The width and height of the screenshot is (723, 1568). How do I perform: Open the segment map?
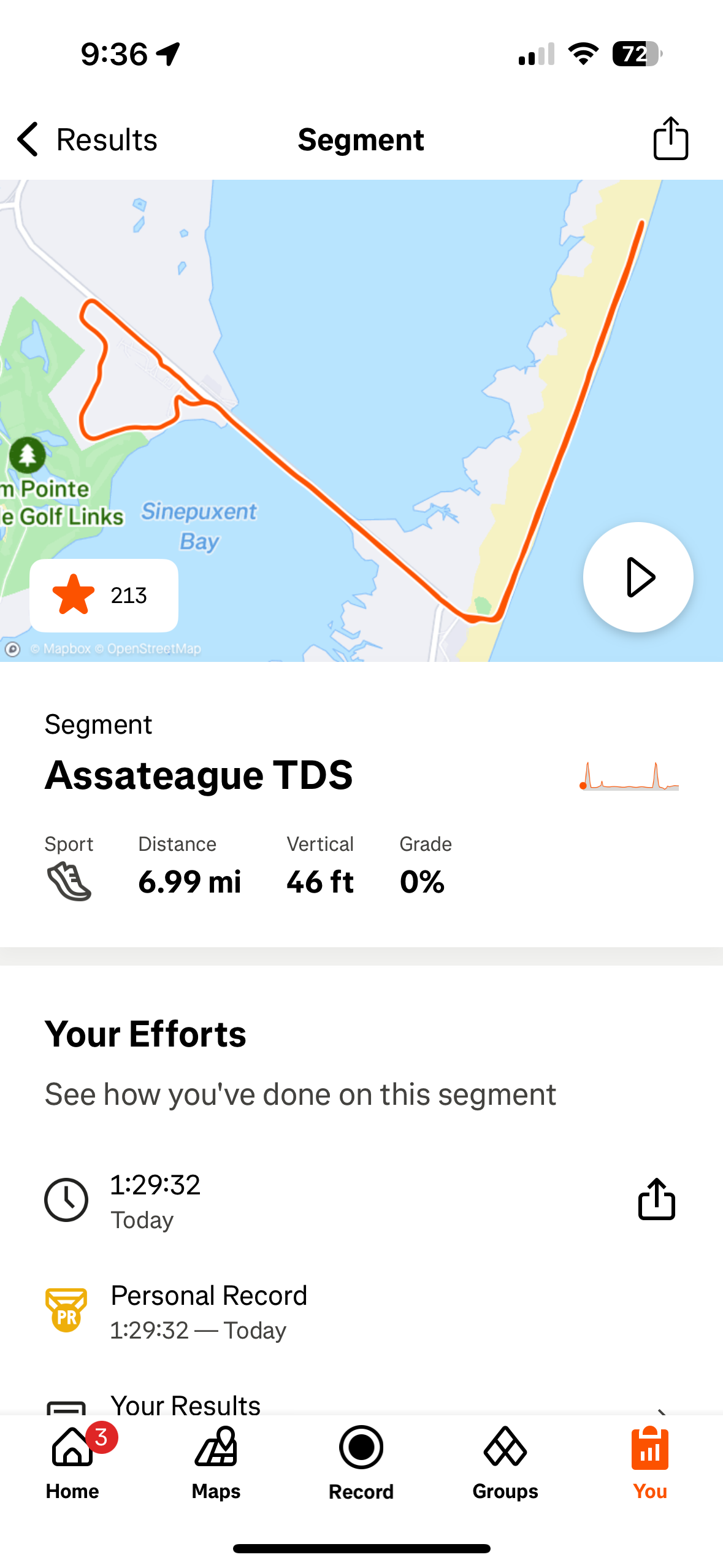(x=361, y=421)
